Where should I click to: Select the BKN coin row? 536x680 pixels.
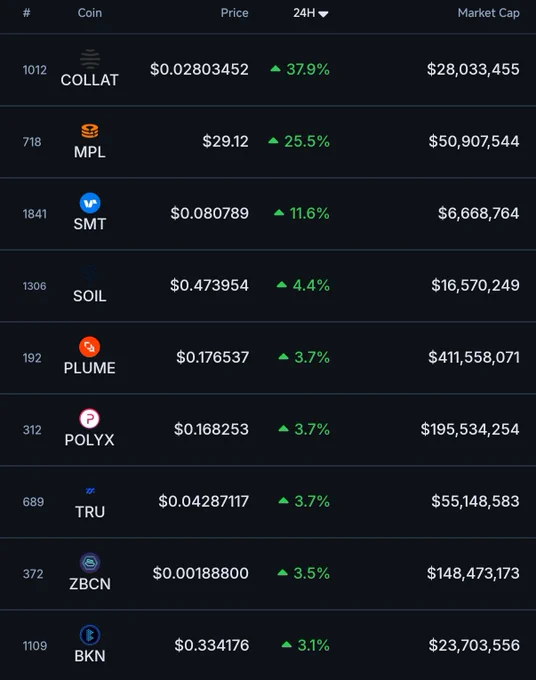[x=268, y=645]
